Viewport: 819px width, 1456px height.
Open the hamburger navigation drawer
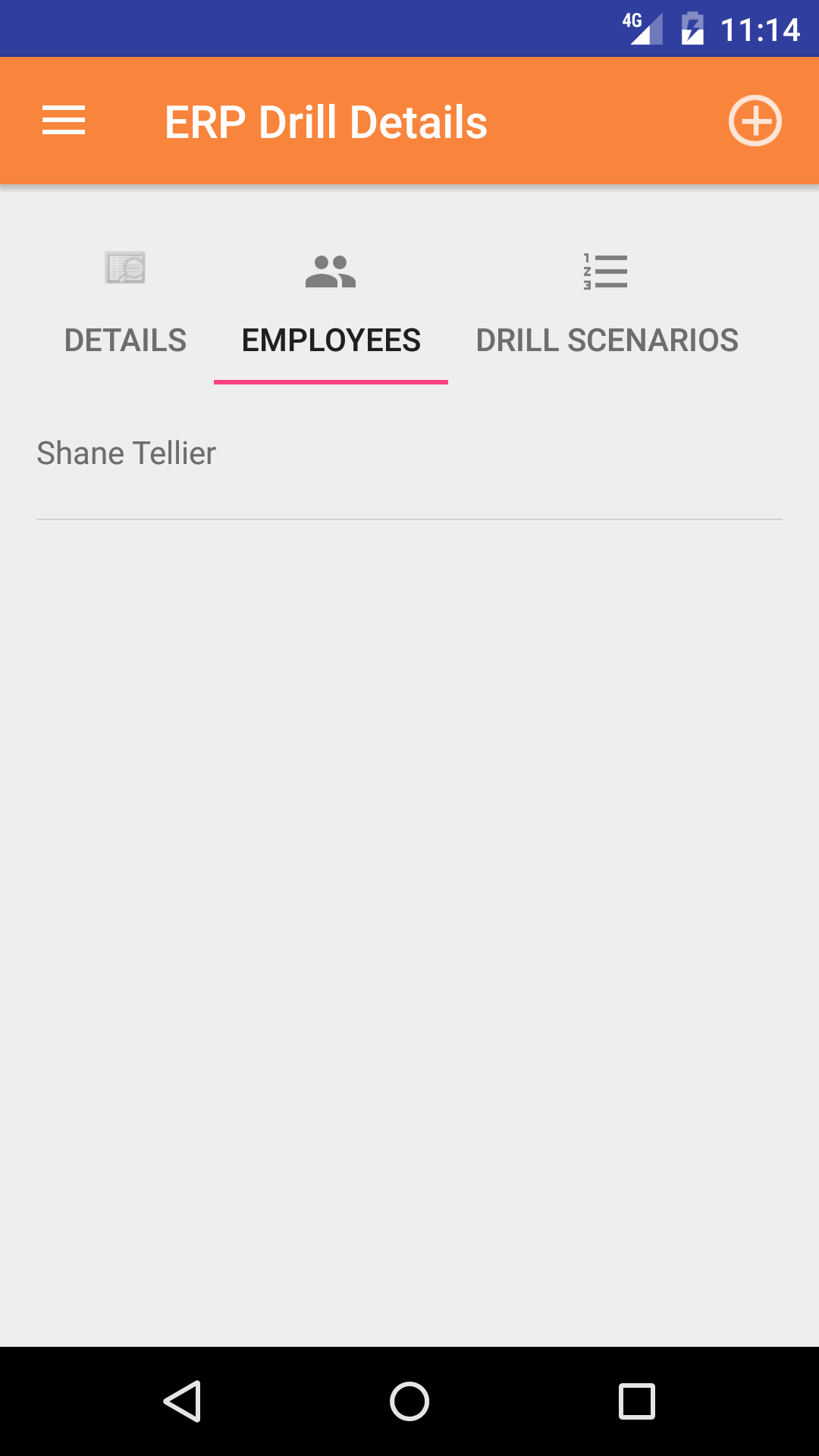click(64, 121)
